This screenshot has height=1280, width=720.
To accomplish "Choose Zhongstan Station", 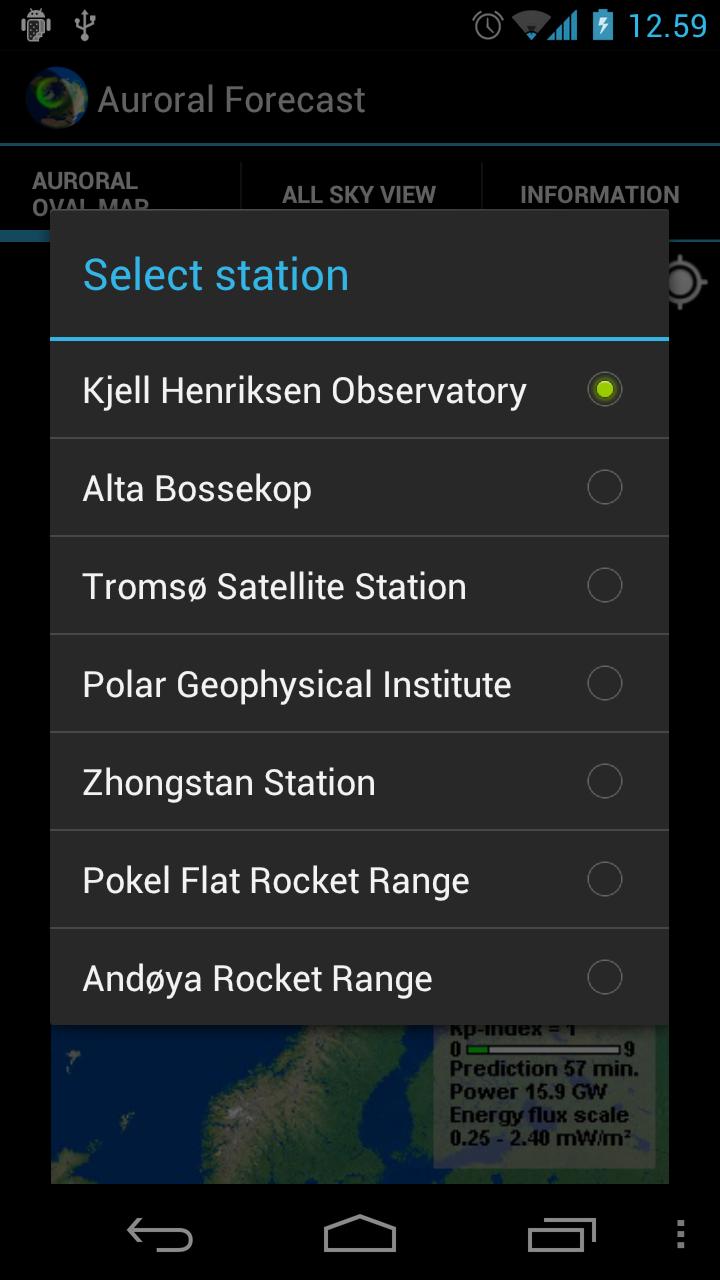I will 359,782.
